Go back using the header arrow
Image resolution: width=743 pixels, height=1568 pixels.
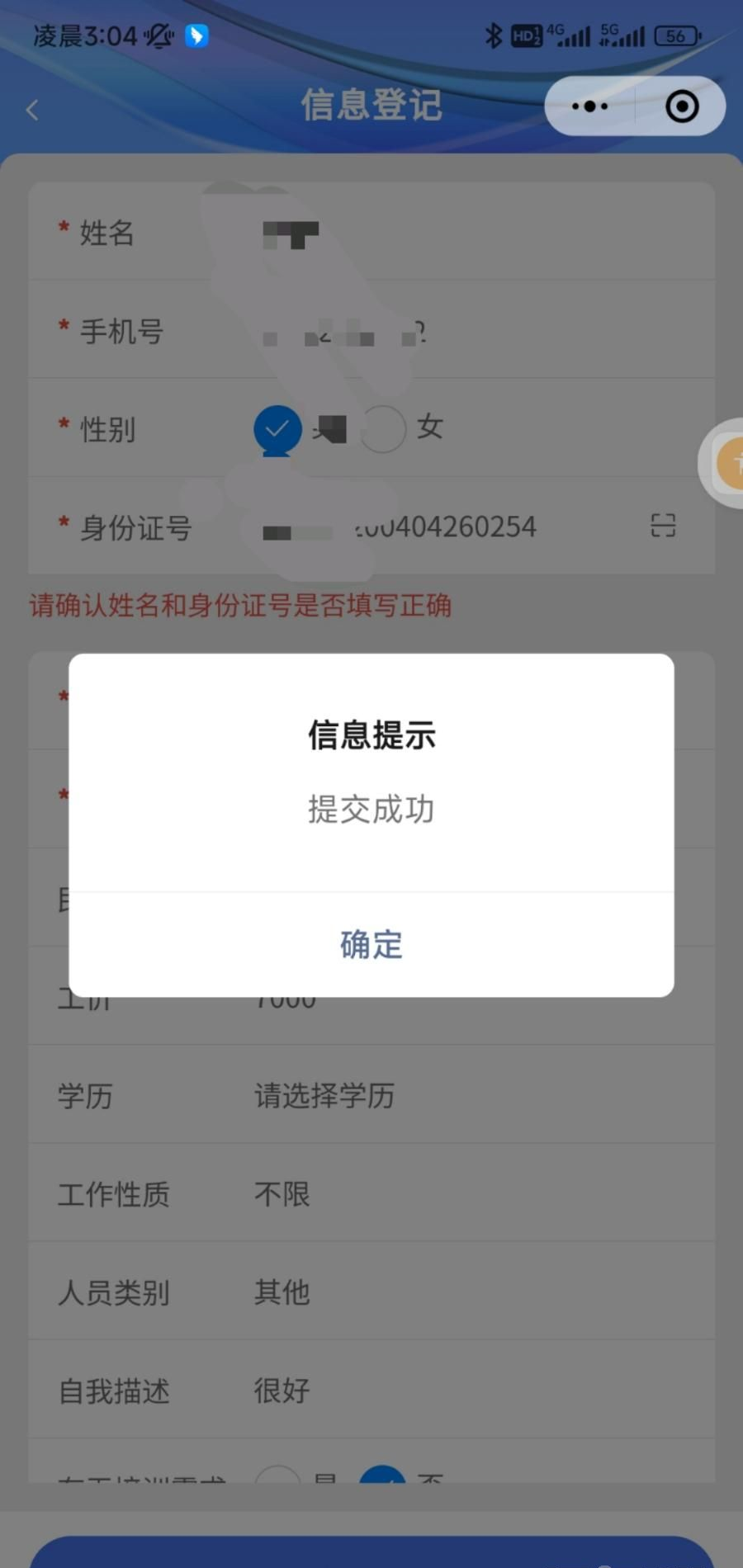[33, 110]
